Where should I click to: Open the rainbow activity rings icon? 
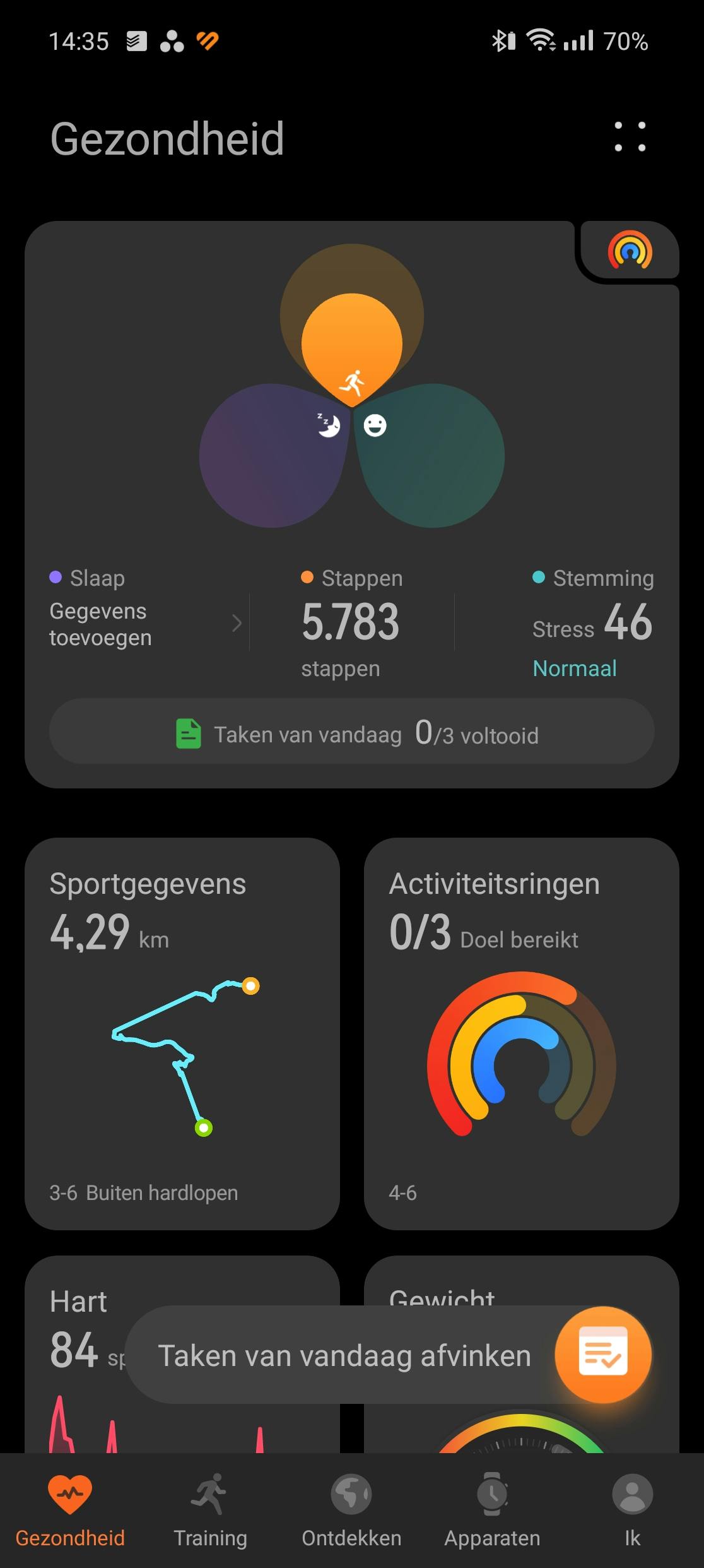tap(630, 251)
